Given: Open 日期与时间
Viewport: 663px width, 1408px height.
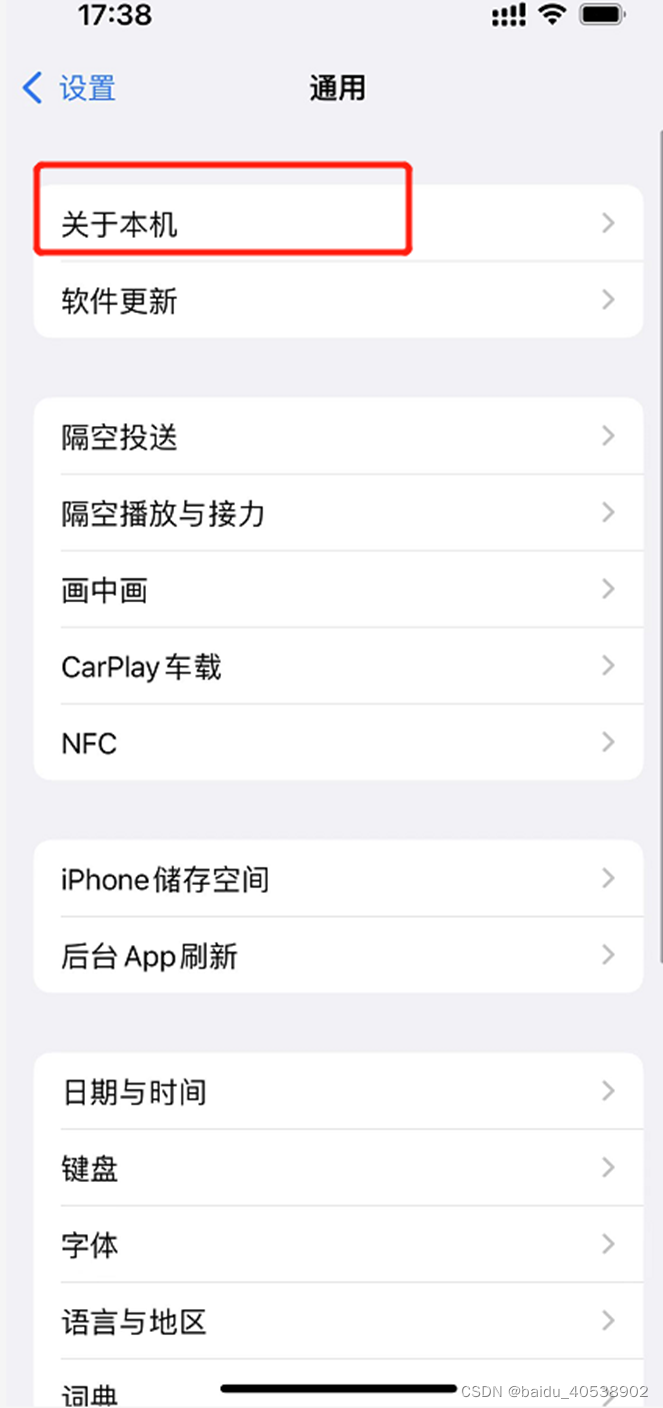Looking at the screenshot, I should coord(338,1091).
